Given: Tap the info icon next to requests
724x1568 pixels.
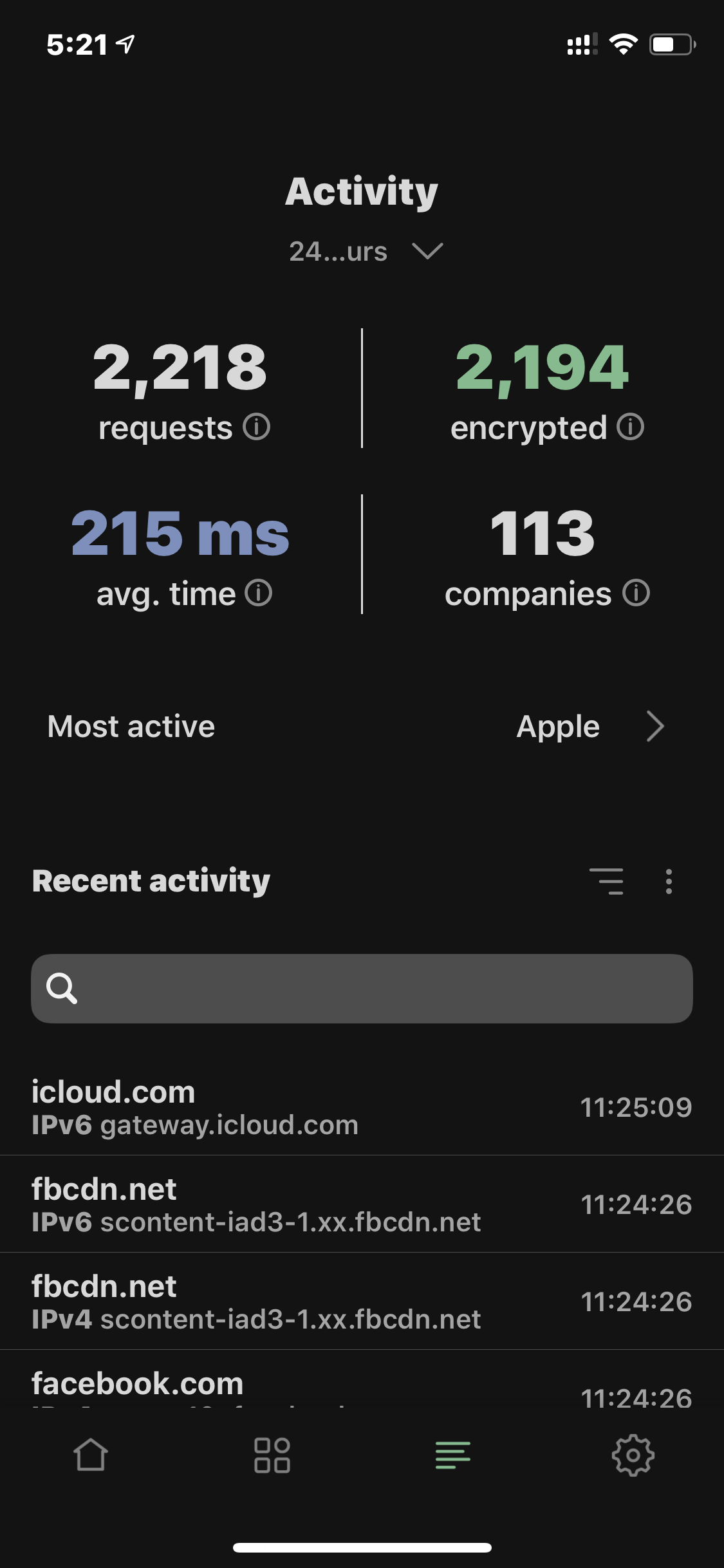Looking at the screenshot, I should [x=257, y=427].
